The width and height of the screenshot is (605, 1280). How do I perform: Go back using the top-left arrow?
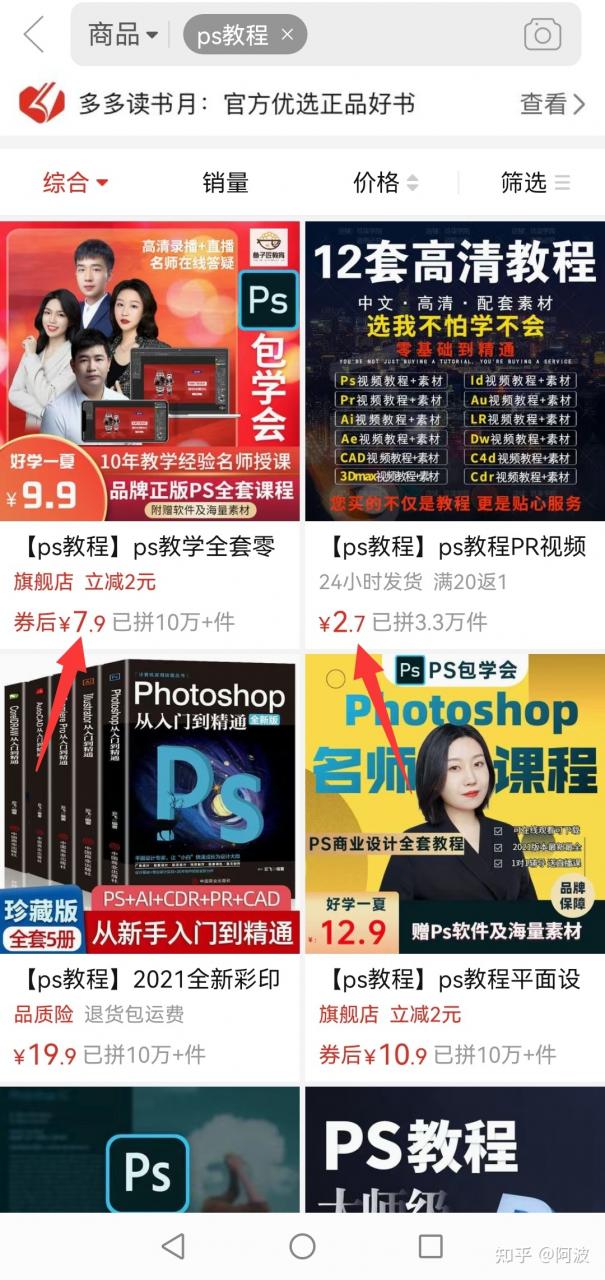(x=34, y=35)
